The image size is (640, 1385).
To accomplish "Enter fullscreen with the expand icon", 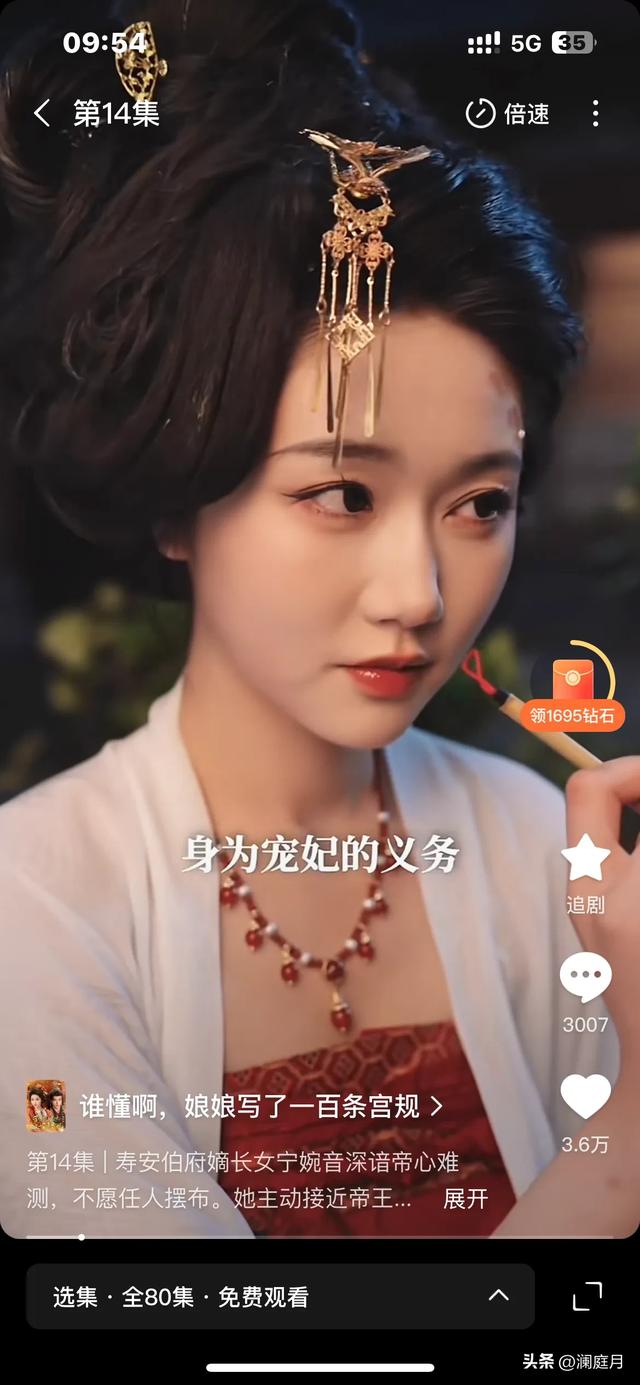I will (x=588, y=1296).
